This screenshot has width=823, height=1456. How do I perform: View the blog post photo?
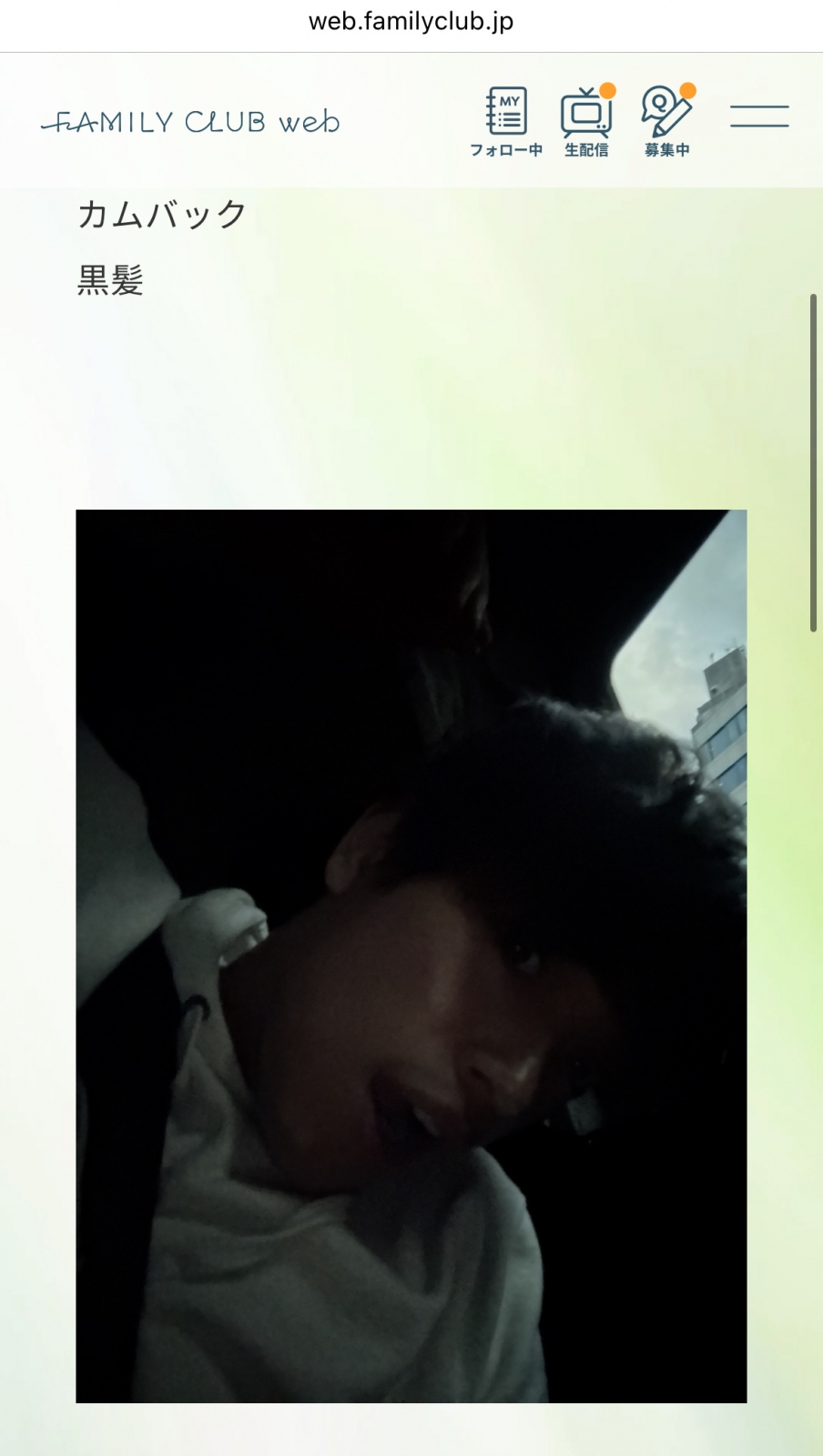(x=411, y=955)
